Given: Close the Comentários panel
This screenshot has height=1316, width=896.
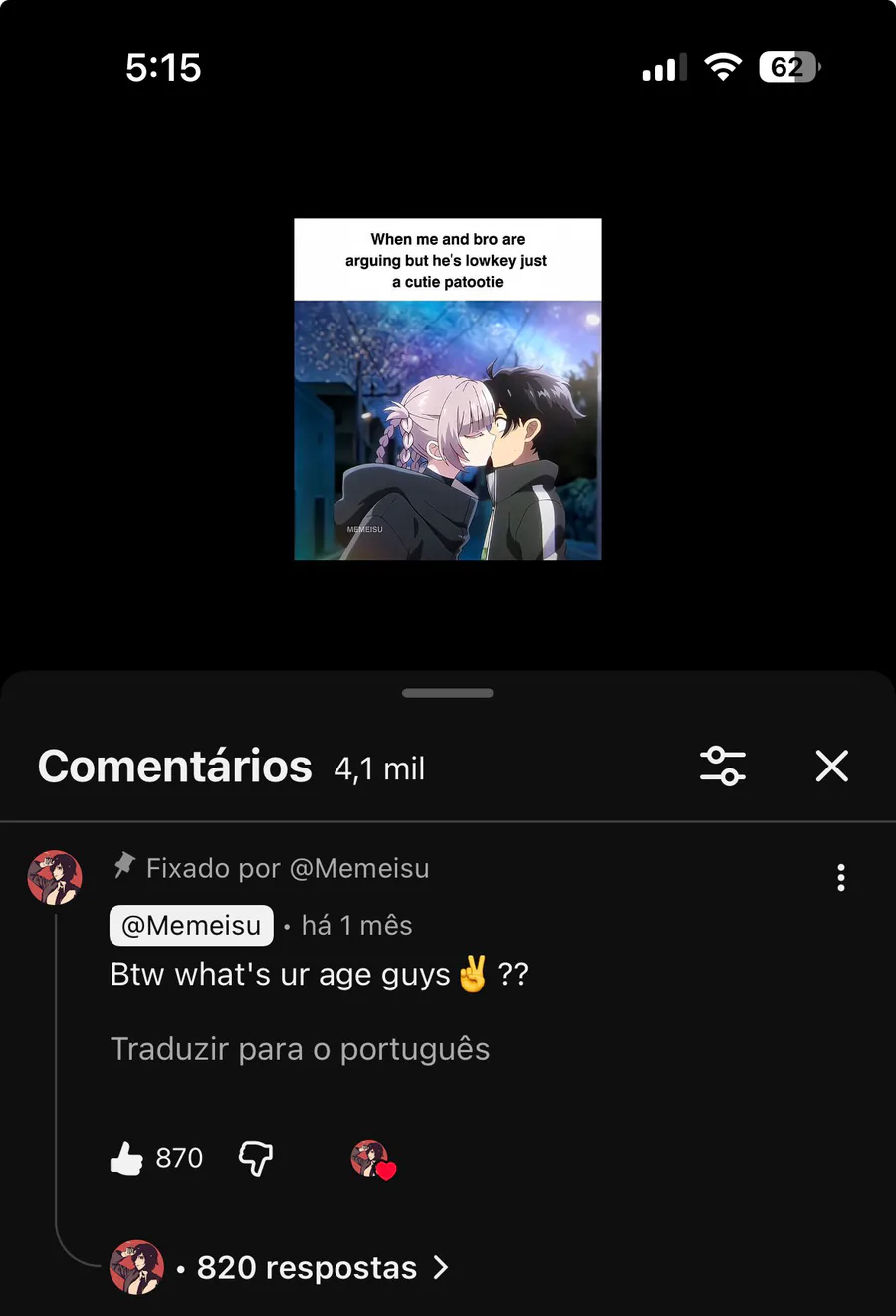Looking at the screenshot, I should click(x=831, y=767).
